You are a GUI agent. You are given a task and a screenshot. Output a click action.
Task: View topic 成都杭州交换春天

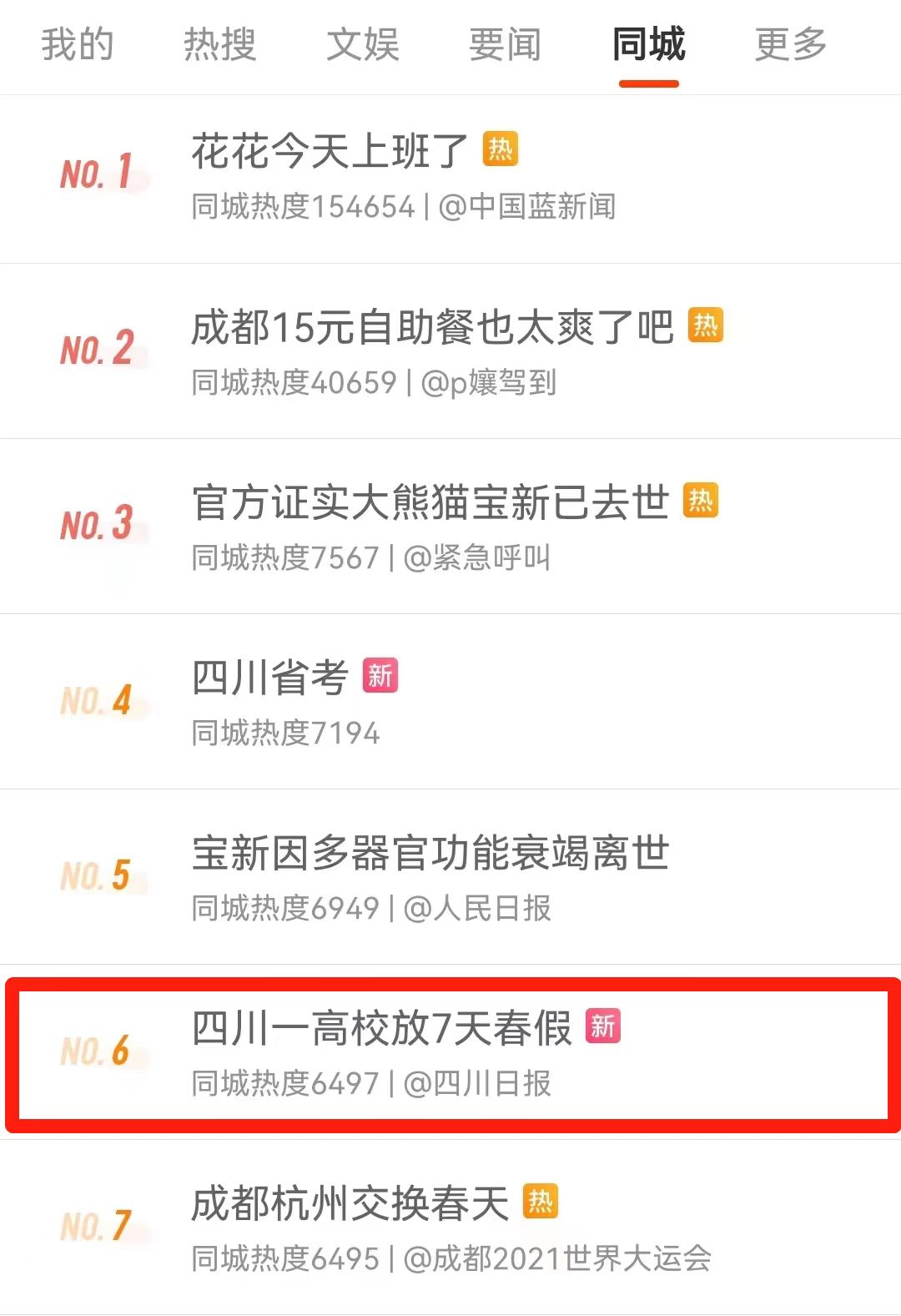[x=350, y=1203]
